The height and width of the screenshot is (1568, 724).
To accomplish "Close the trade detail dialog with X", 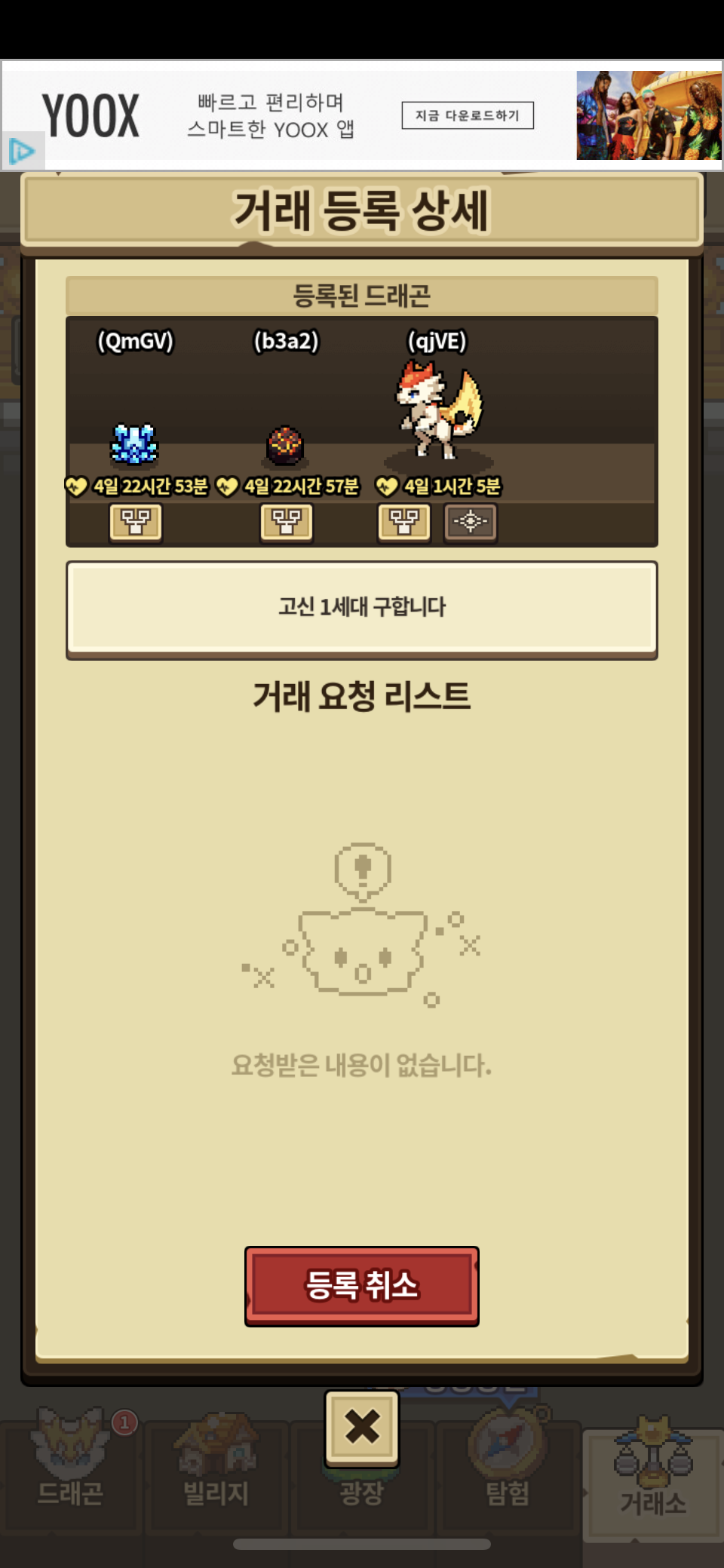I will point(362,1426).
